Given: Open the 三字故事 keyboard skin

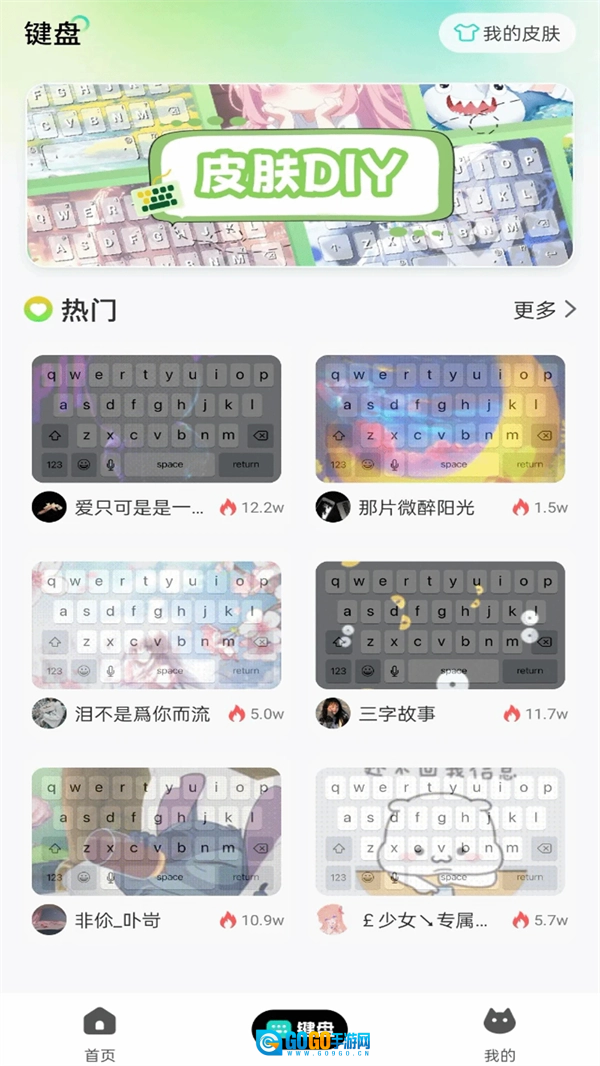Looking at the screenshot, I should point(440,625).
